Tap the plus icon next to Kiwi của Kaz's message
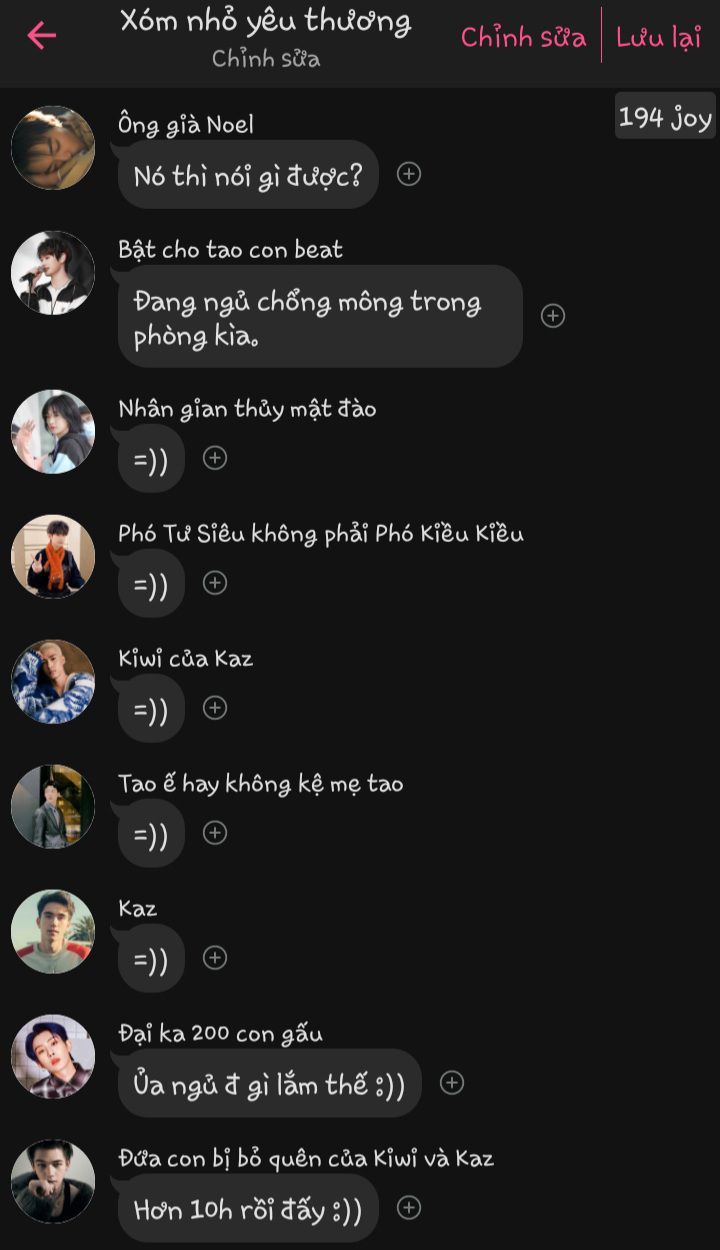The image size is (720, 1250). [215, 708]
